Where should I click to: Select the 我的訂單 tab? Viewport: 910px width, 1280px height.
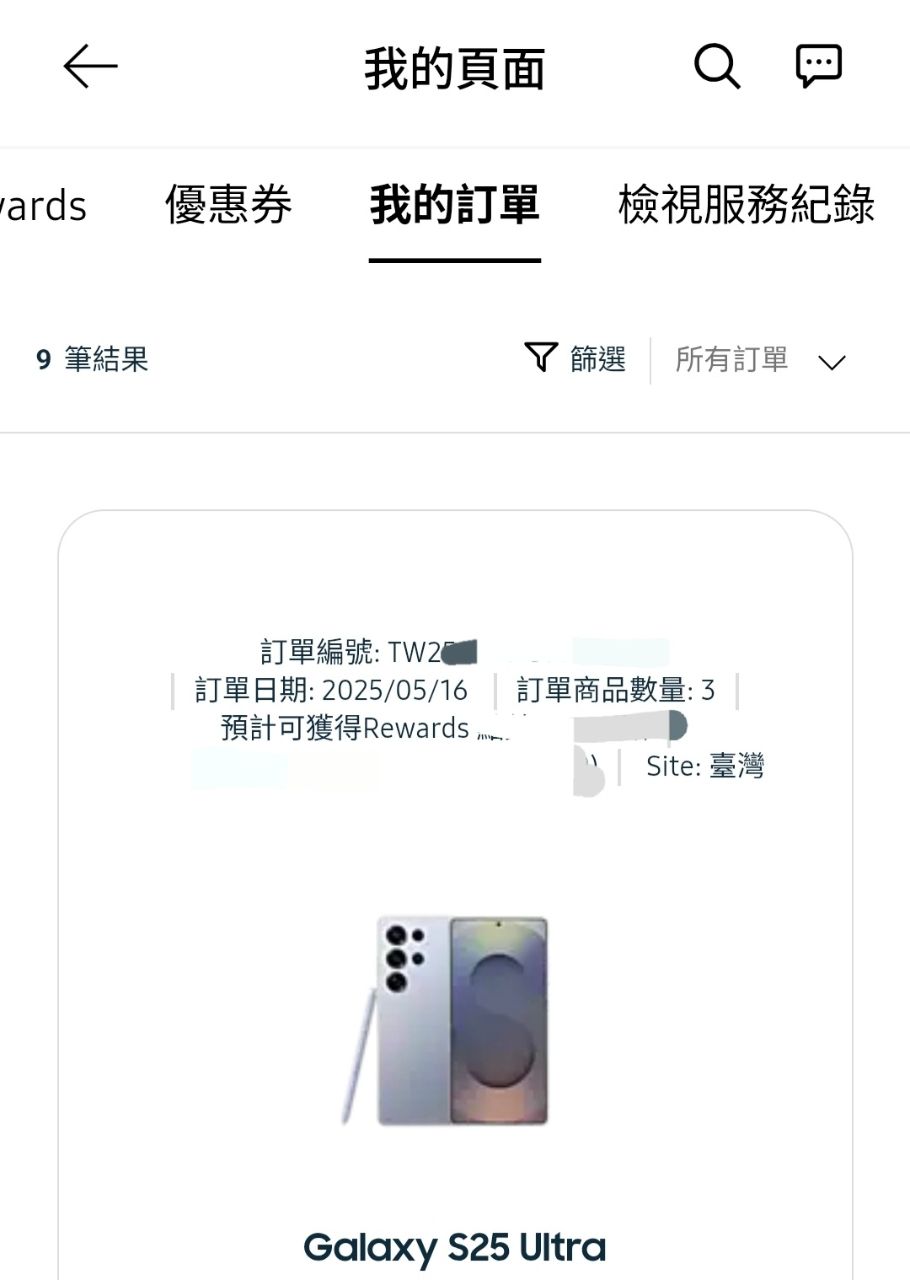pos(454,205)
